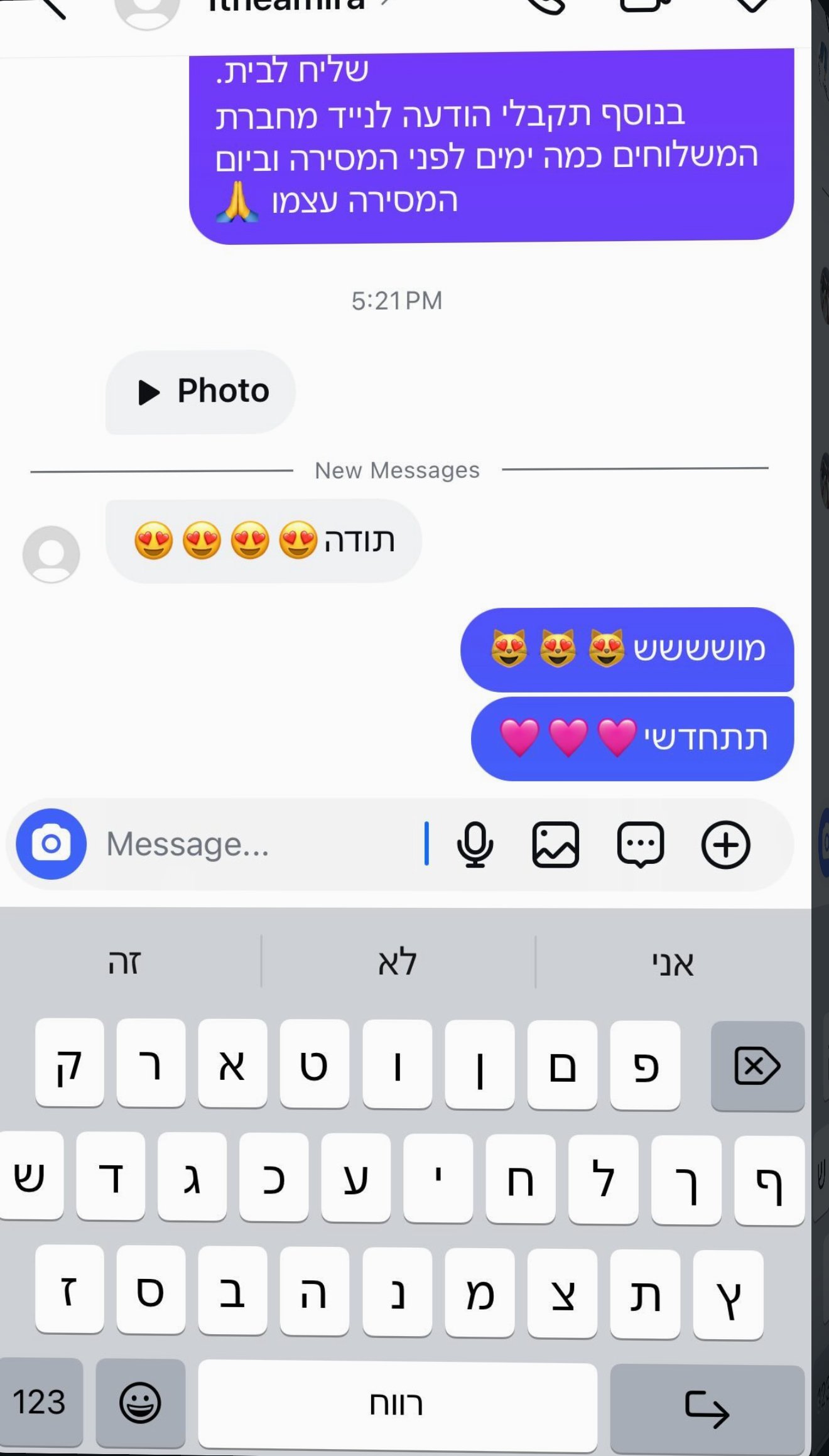Open the sticker and GIF picker
Viewport: 829px width, 1456px height.
click(641, 844)
